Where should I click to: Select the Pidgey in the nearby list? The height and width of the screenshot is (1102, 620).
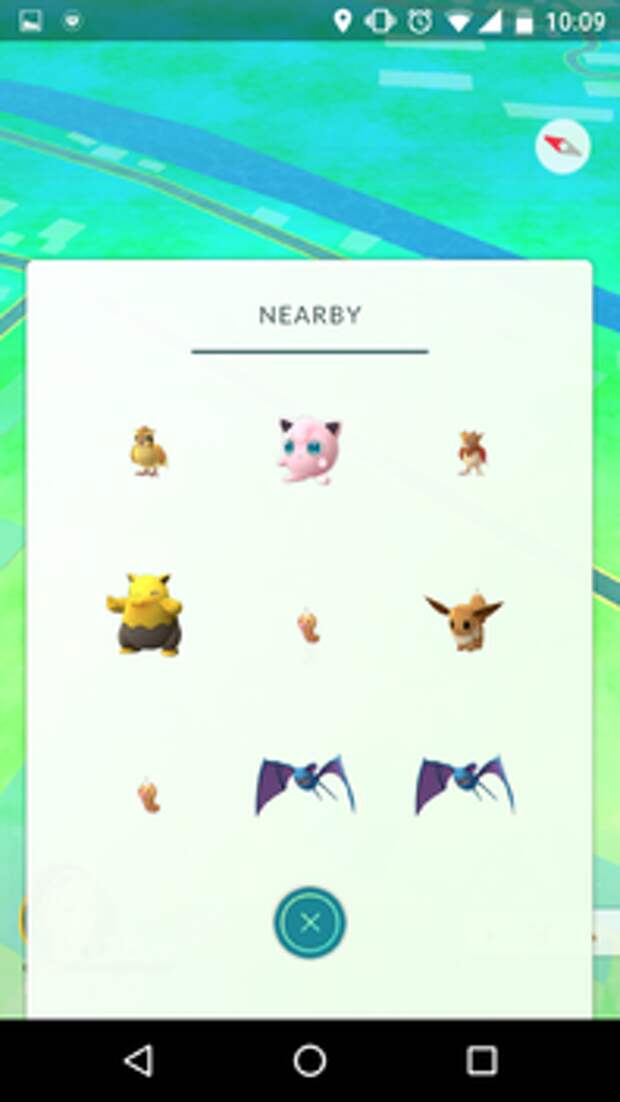click(x=149, y=451)
